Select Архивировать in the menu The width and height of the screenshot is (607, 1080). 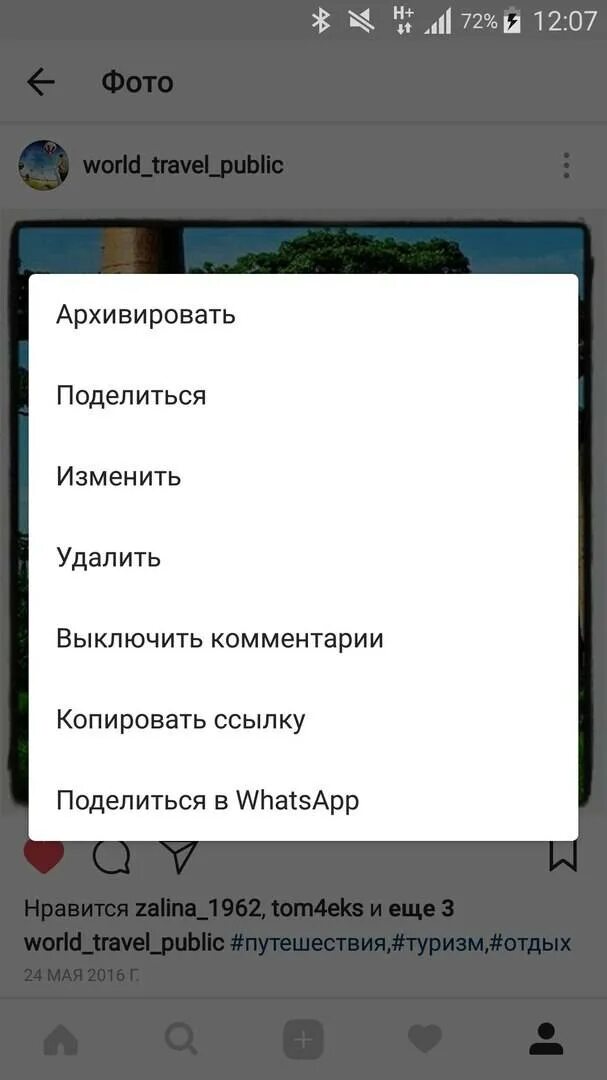coord(303,315)
